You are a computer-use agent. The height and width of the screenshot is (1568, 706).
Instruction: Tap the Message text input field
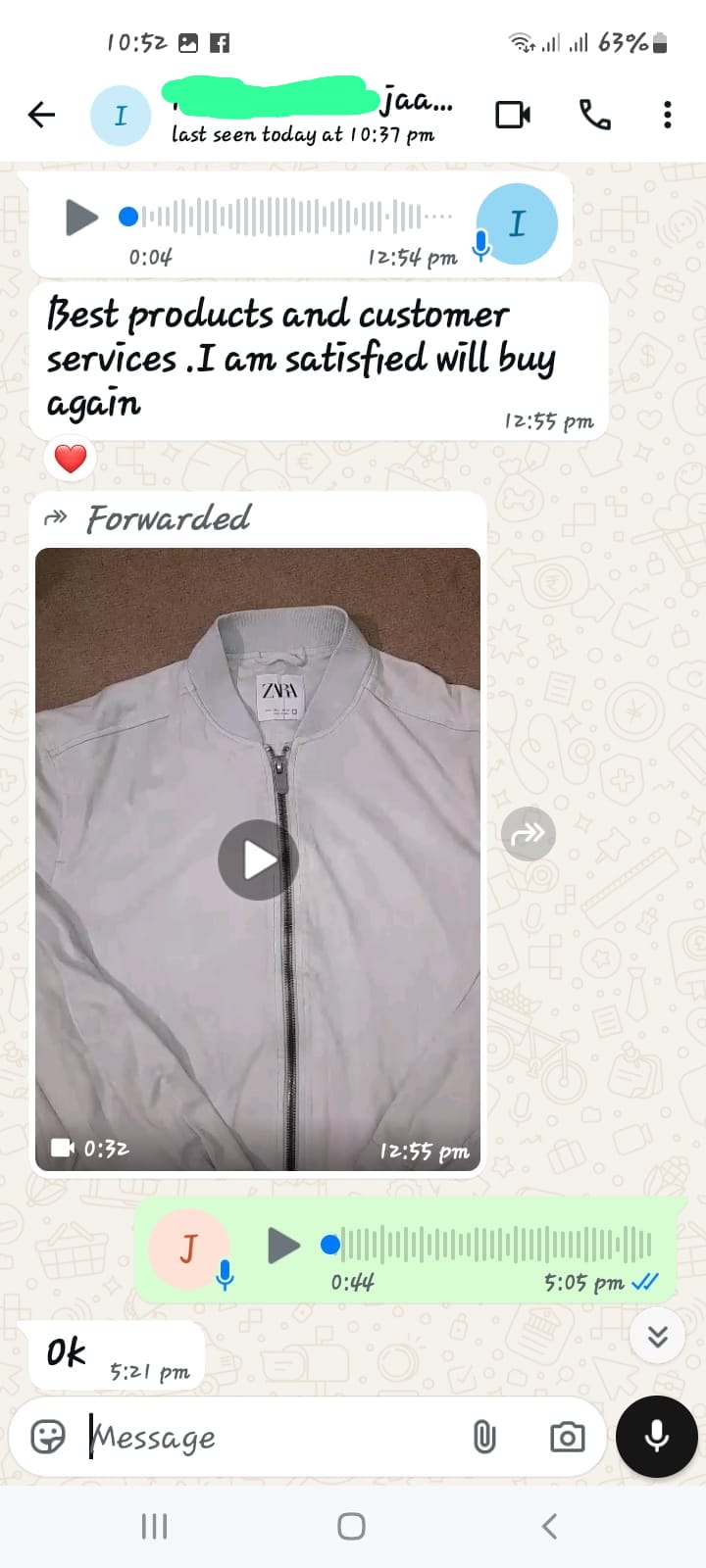[x=245, y=1437]
